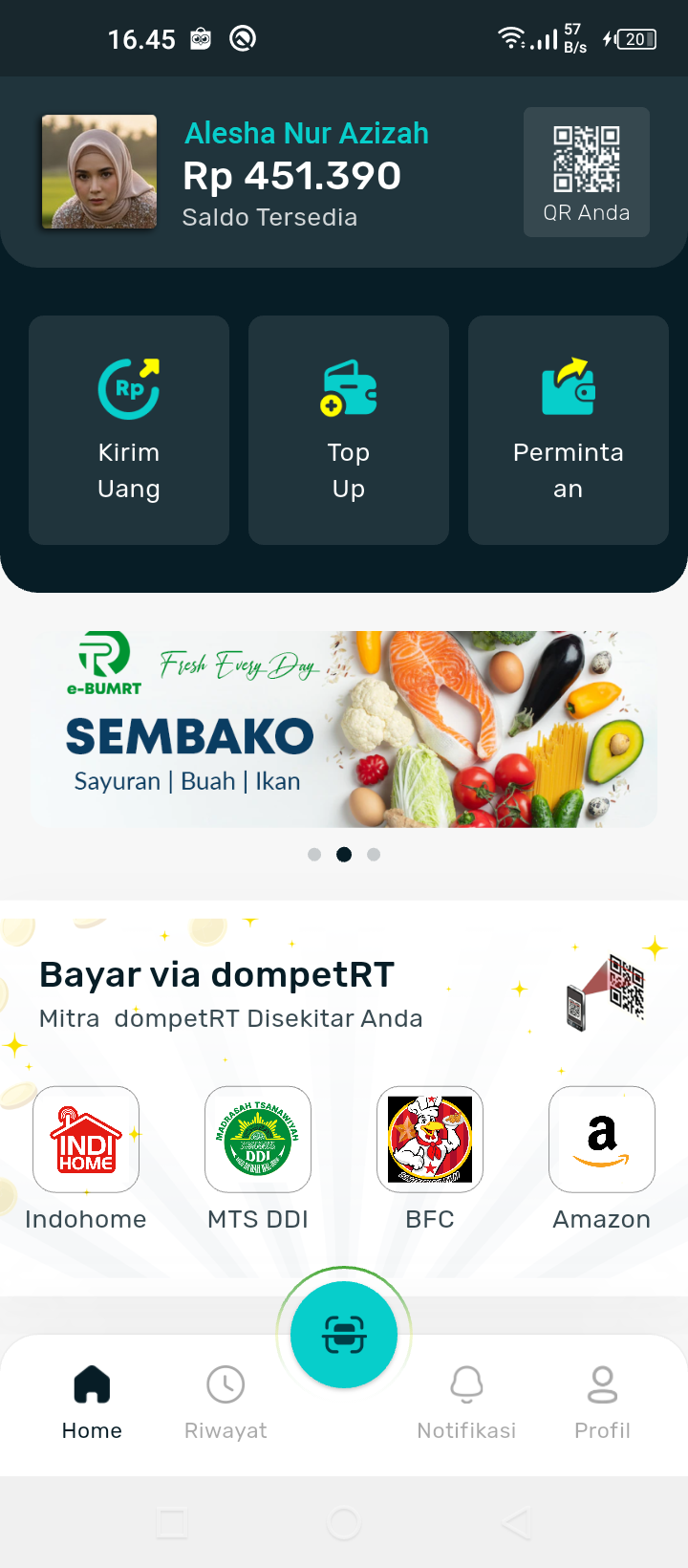Tap the Home tab

click(x=92, y=1402)
